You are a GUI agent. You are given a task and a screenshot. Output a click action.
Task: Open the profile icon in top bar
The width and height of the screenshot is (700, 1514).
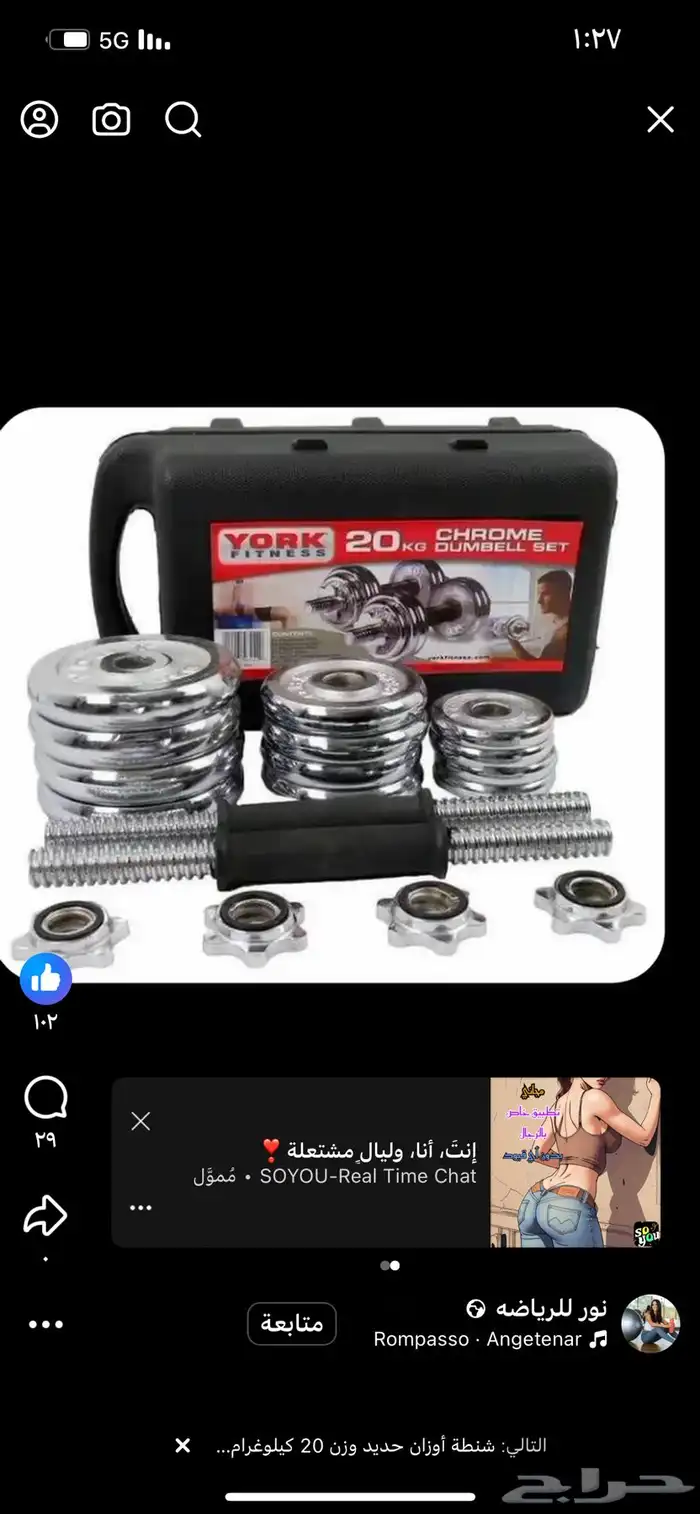tap(40, 121)
